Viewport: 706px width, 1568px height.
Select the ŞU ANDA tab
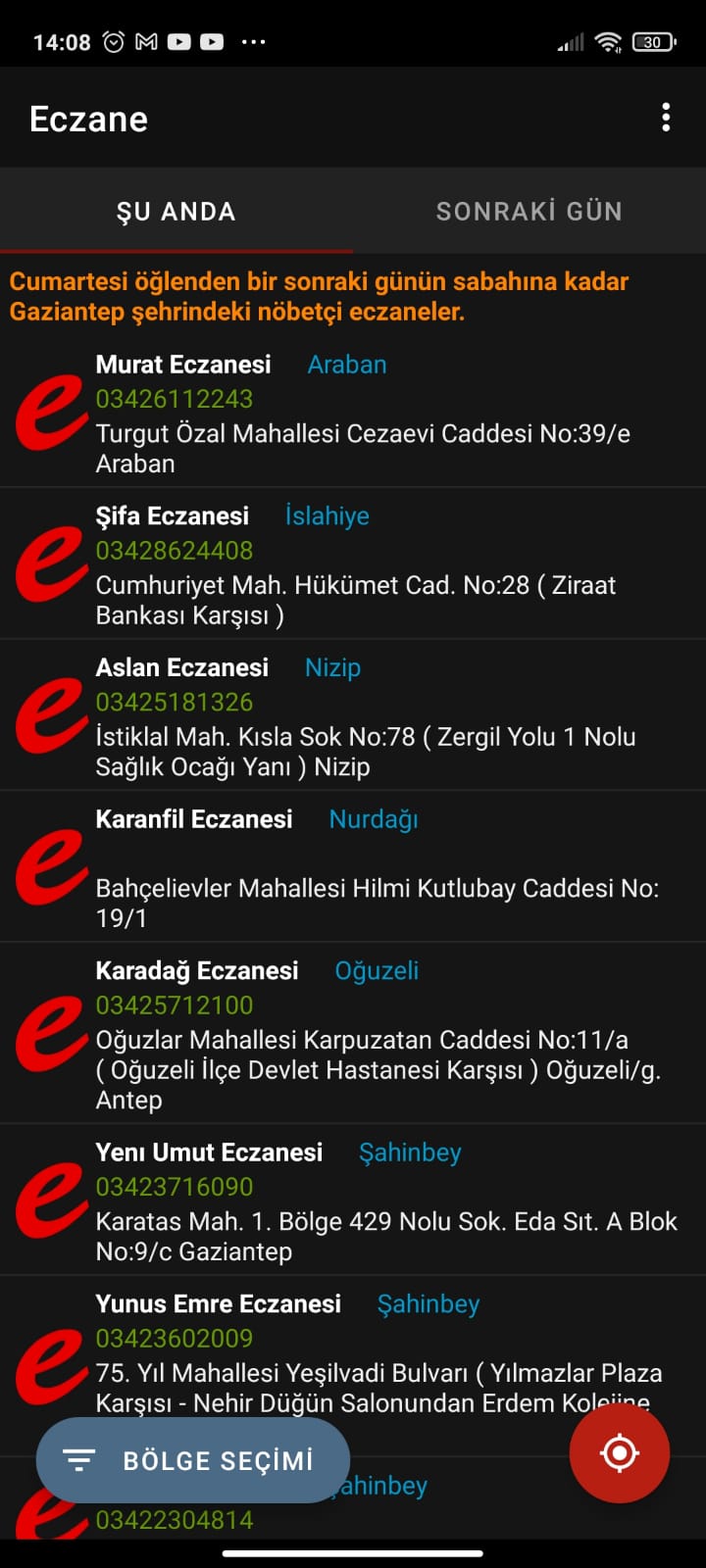(x=176, y=211)
